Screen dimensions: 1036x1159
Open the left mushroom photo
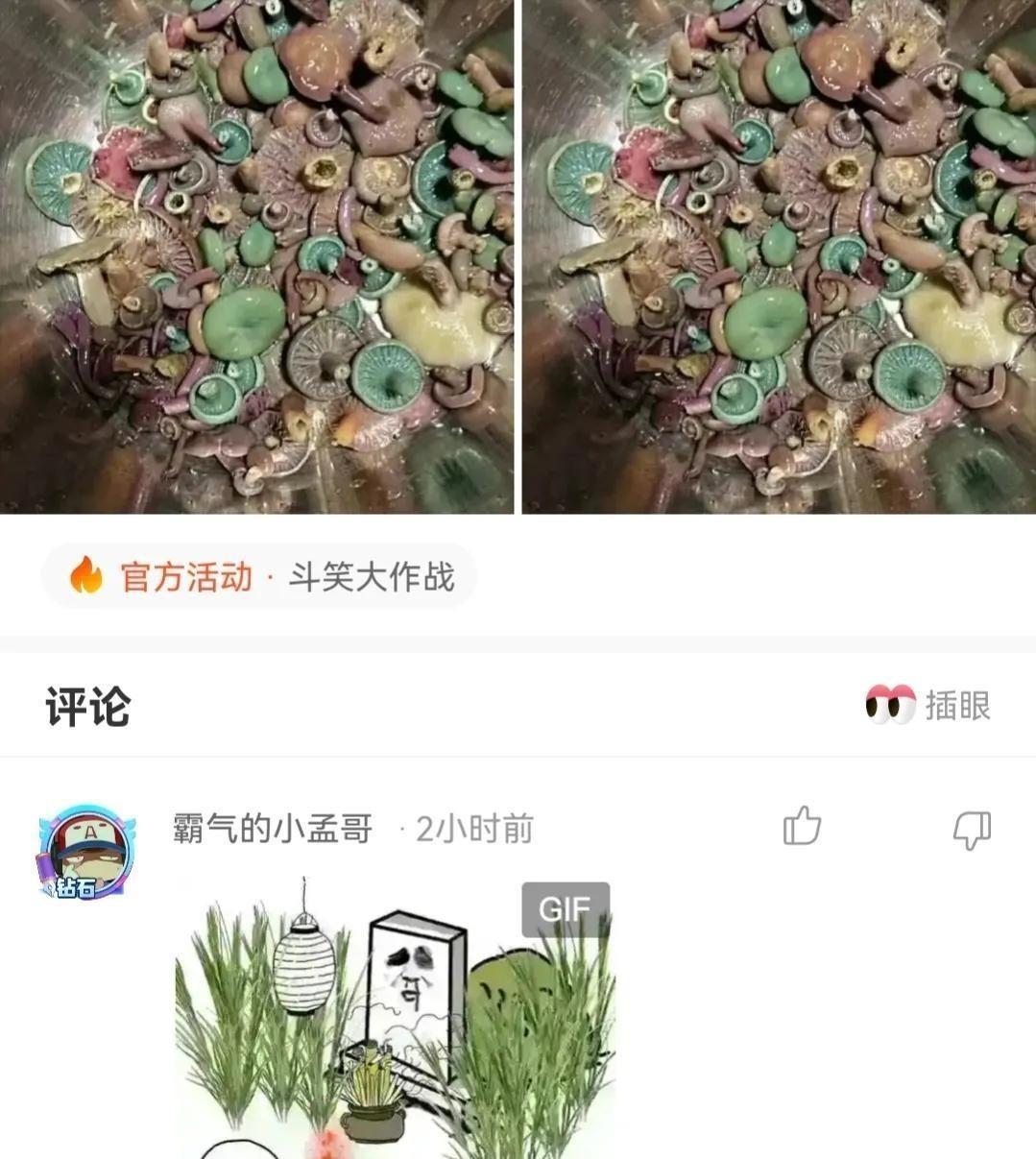(x=256, y=255)
